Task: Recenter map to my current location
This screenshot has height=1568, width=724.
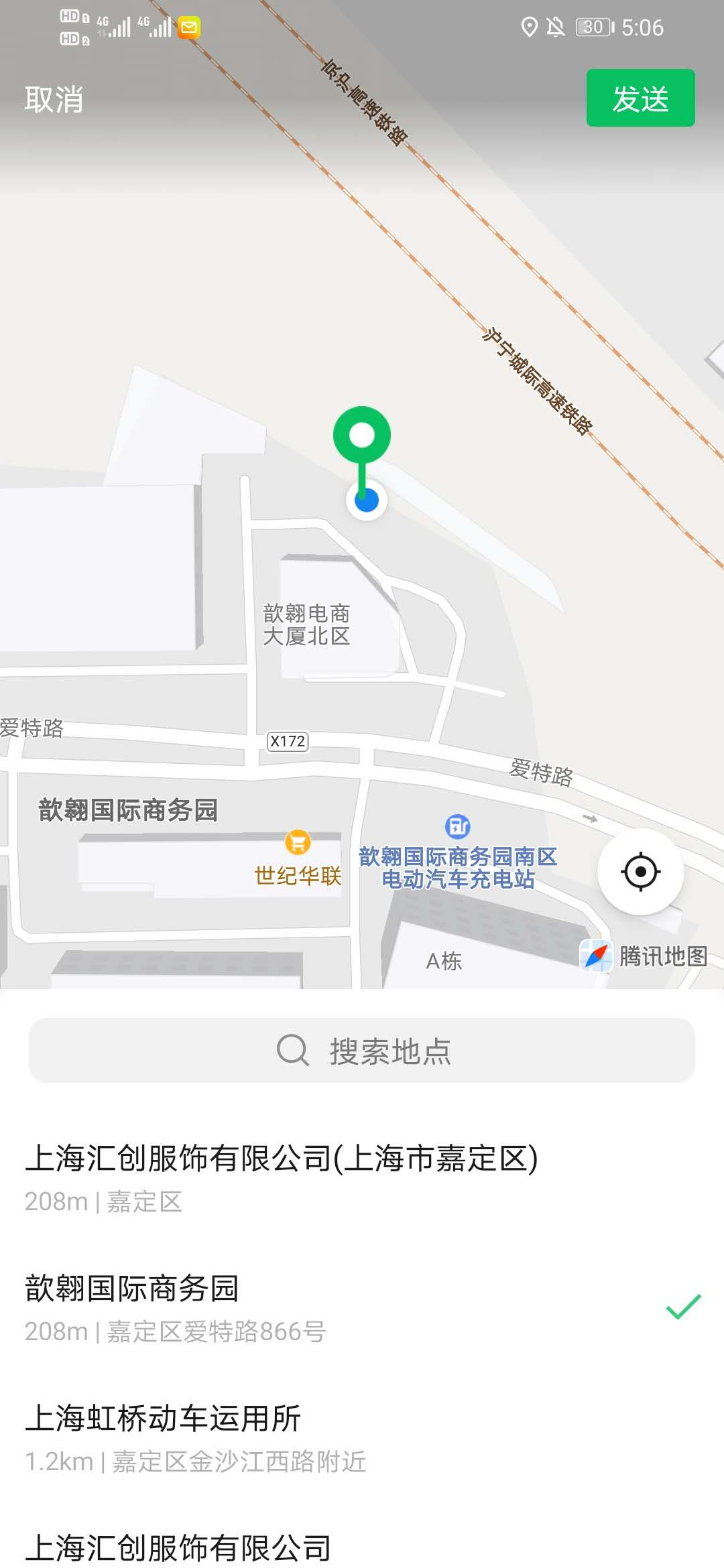Action: 640,872
